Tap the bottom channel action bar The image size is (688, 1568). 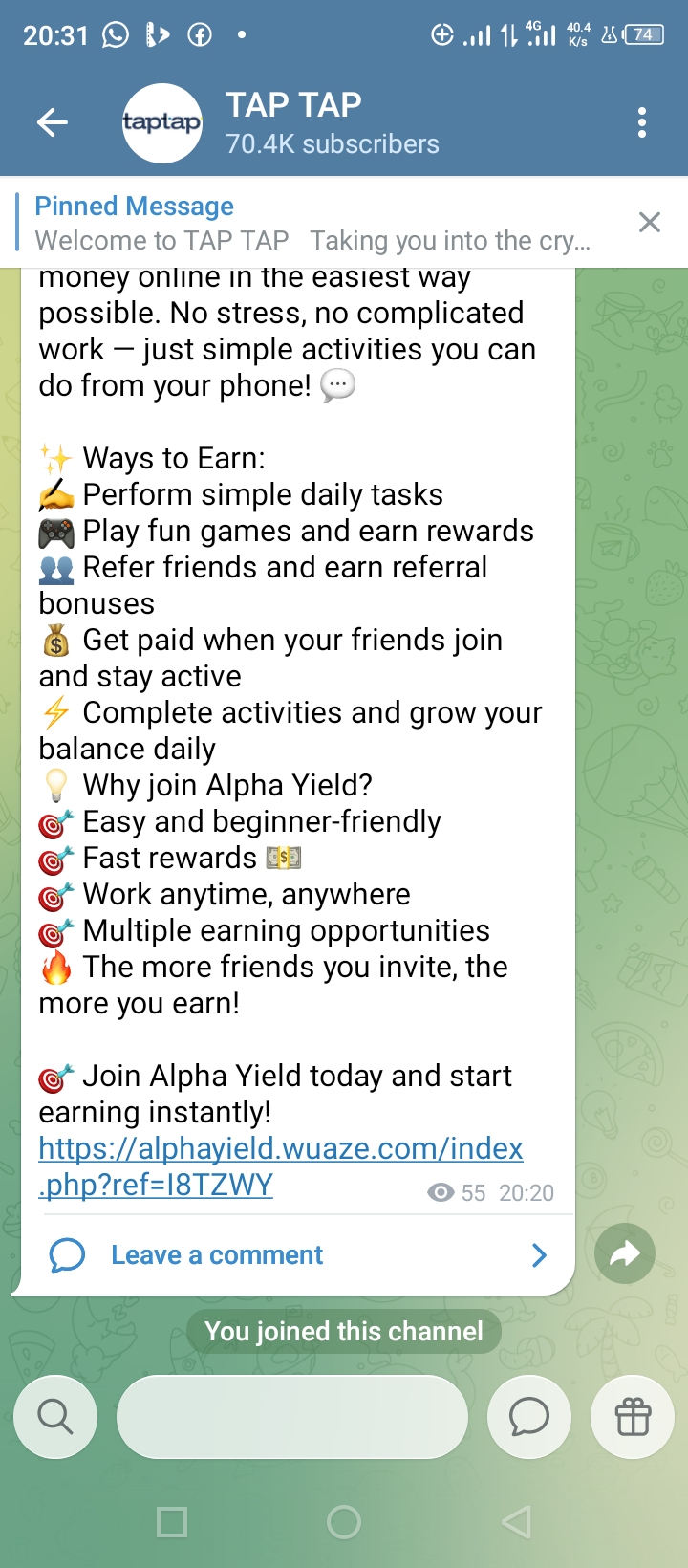pos(292,1417)
